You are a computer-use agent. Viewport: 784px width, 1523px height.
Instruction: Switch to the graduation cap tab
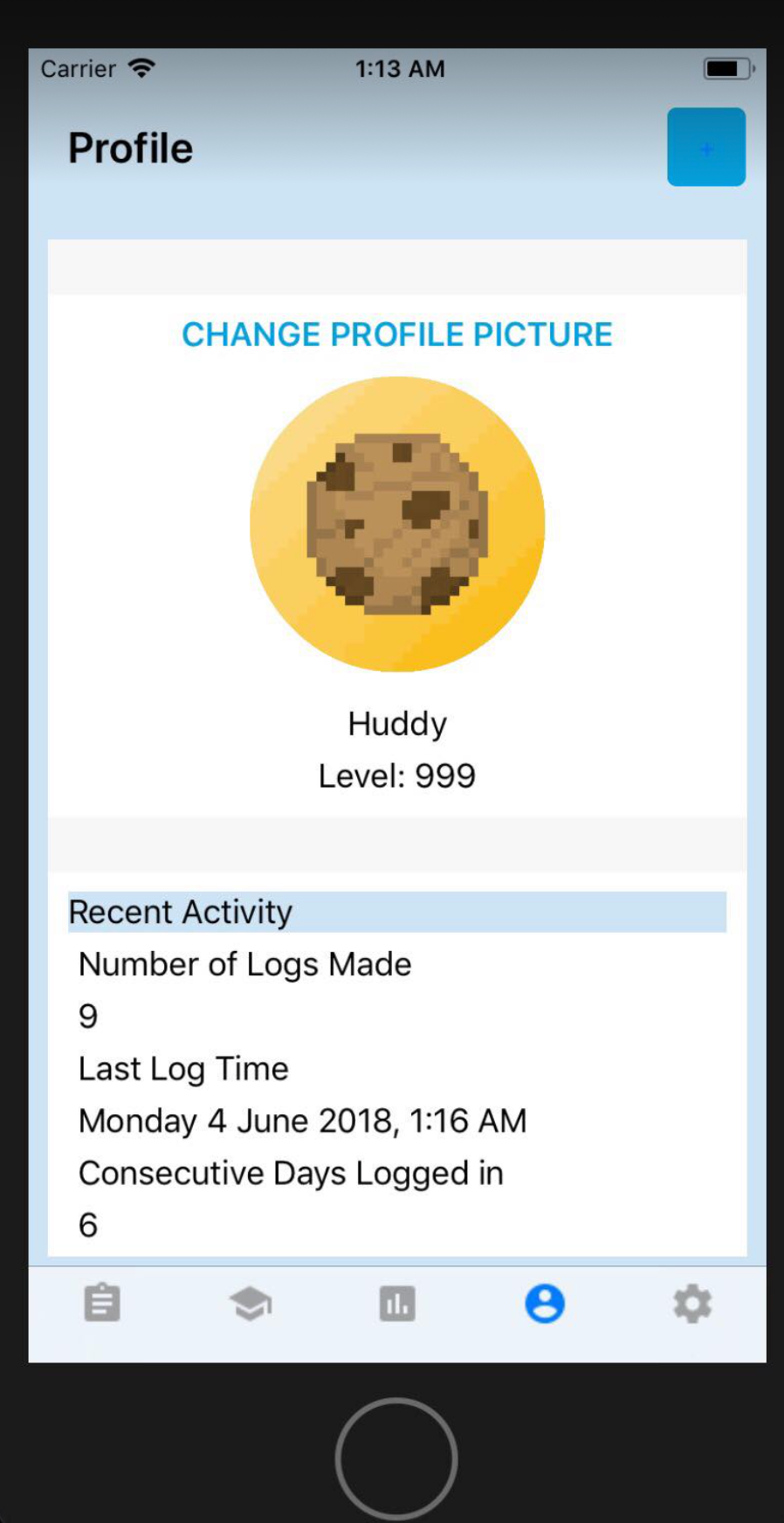250,1304
